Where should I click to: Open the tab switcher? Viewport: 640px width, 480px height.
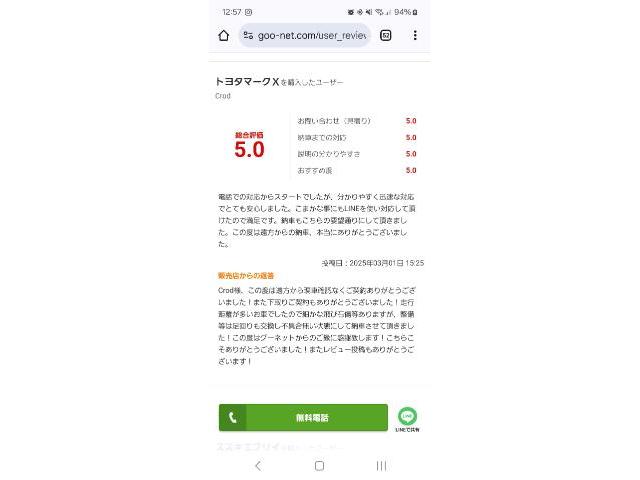[385, 35]
